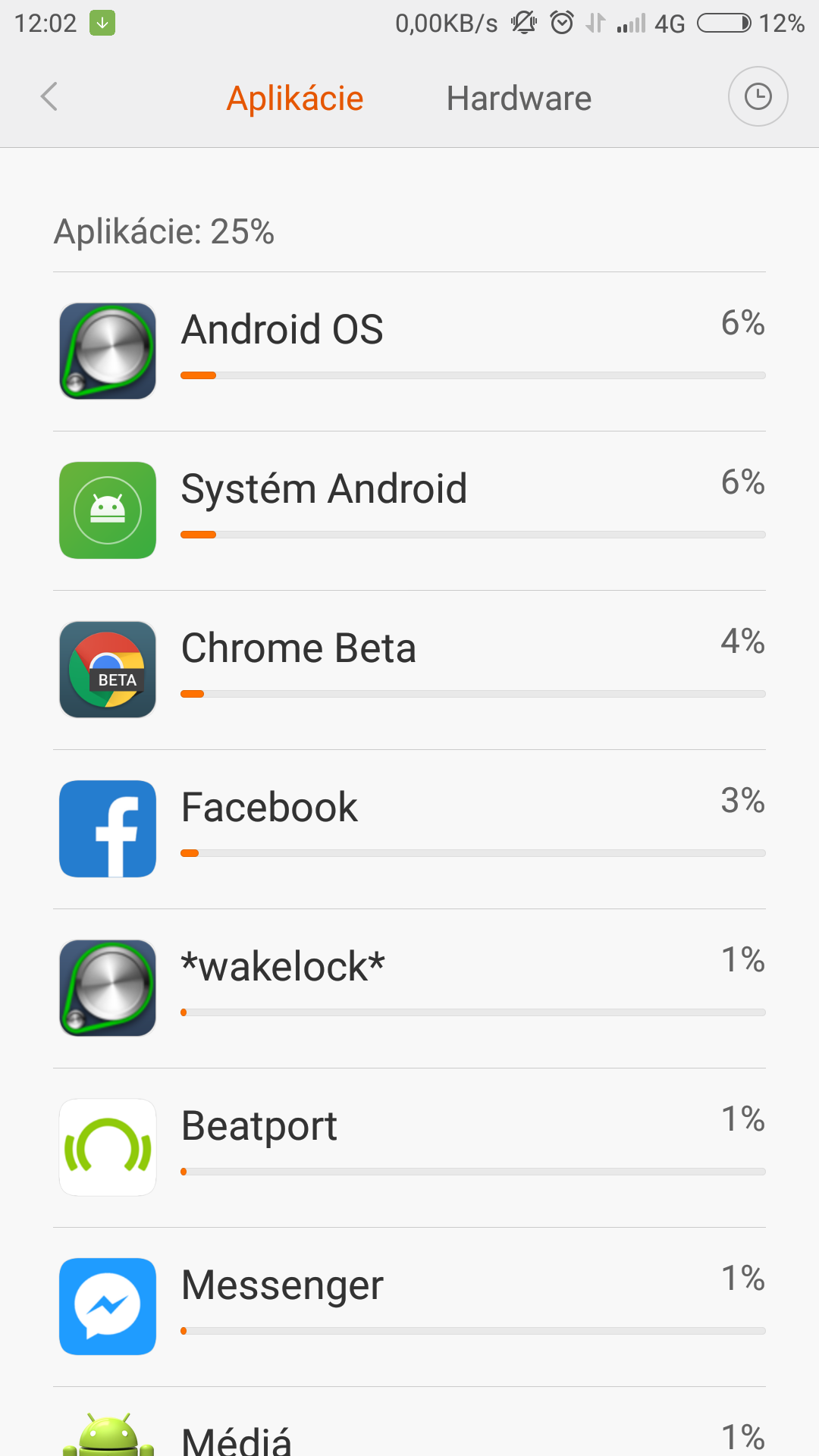The width and height of the screenshot is (819, 1456).
Task: Open Systém Android battery usage
Action: pyautogui.click(x=409, y=510)
